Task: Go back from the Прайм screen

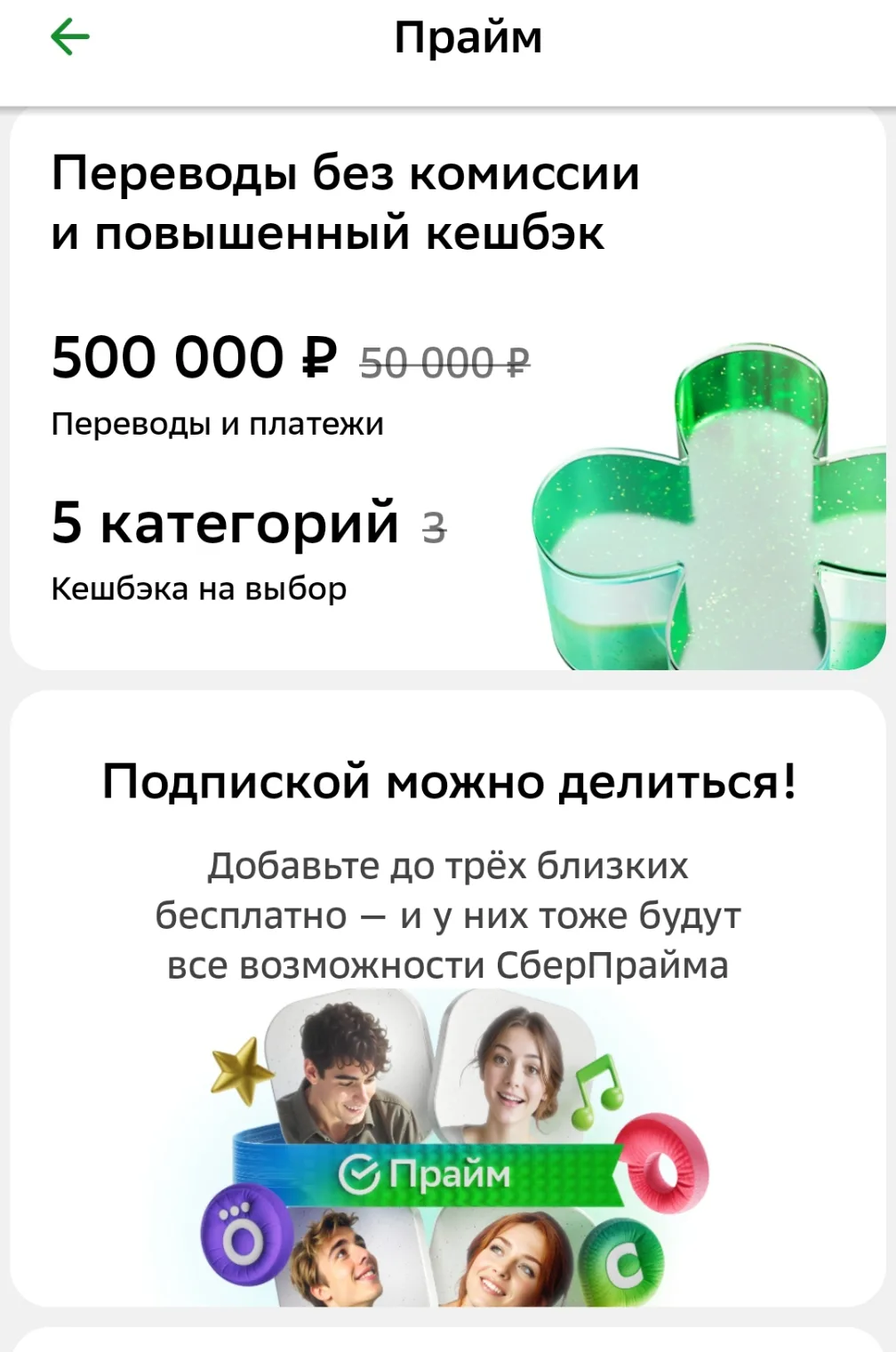Action: click(69, 37)
